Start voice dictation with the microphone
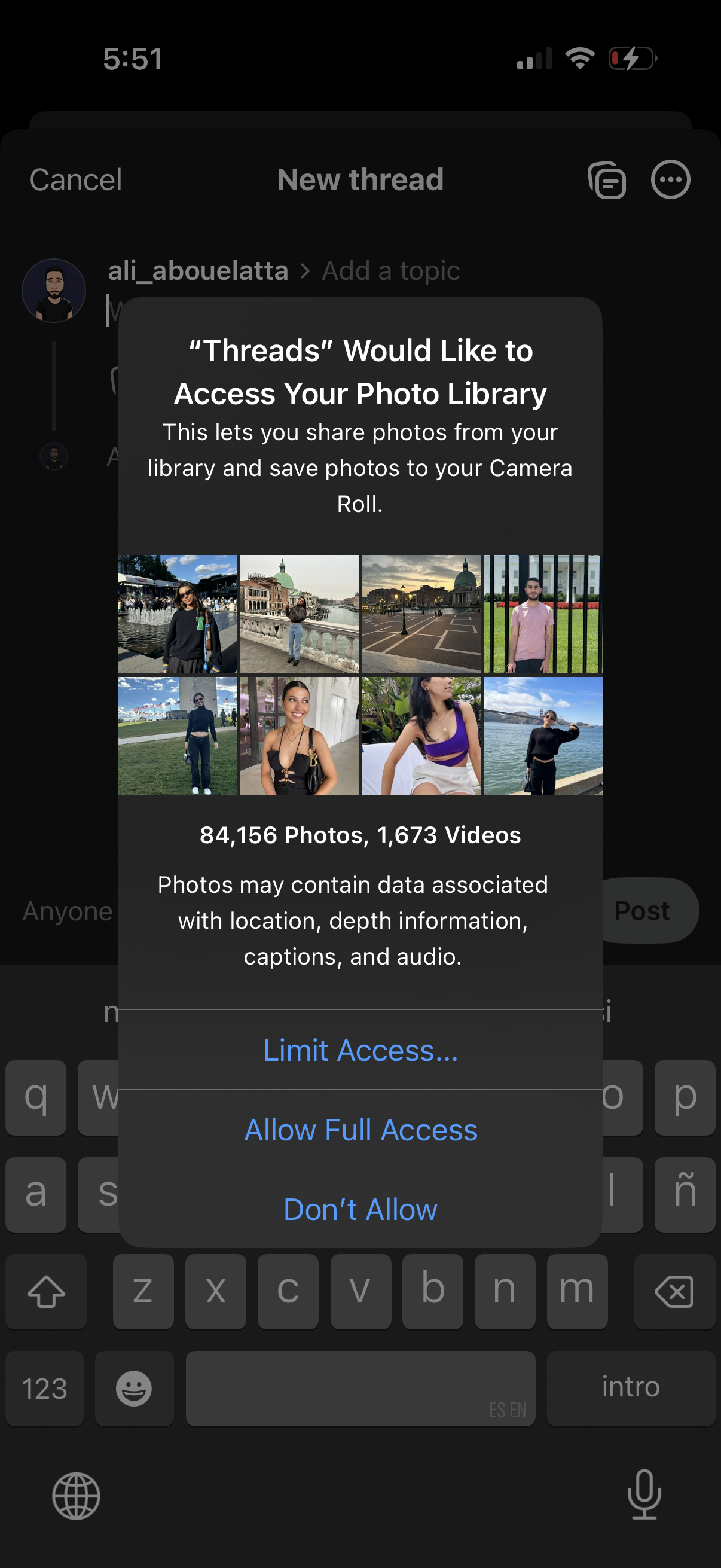 [x=642, y=1497]
